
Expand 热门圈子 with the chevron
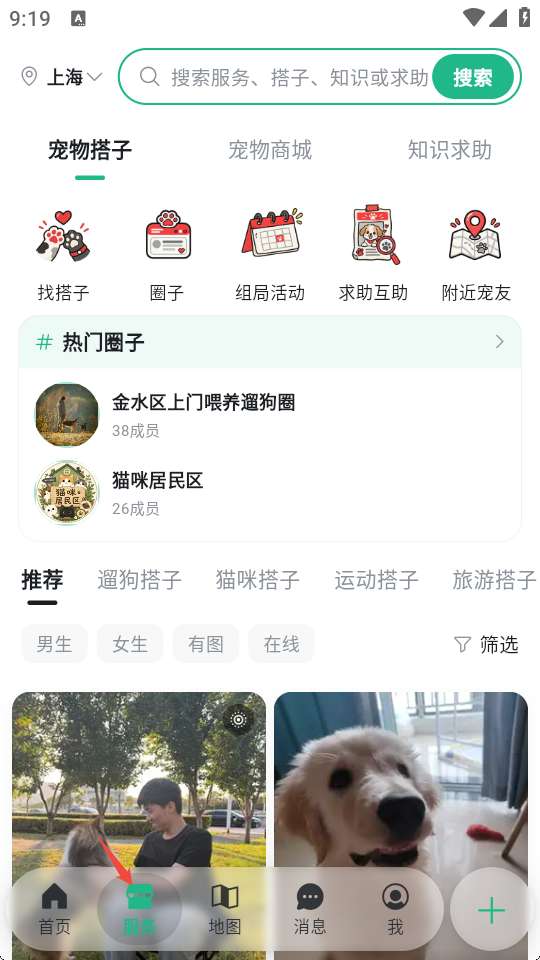[x=500, y=342]
